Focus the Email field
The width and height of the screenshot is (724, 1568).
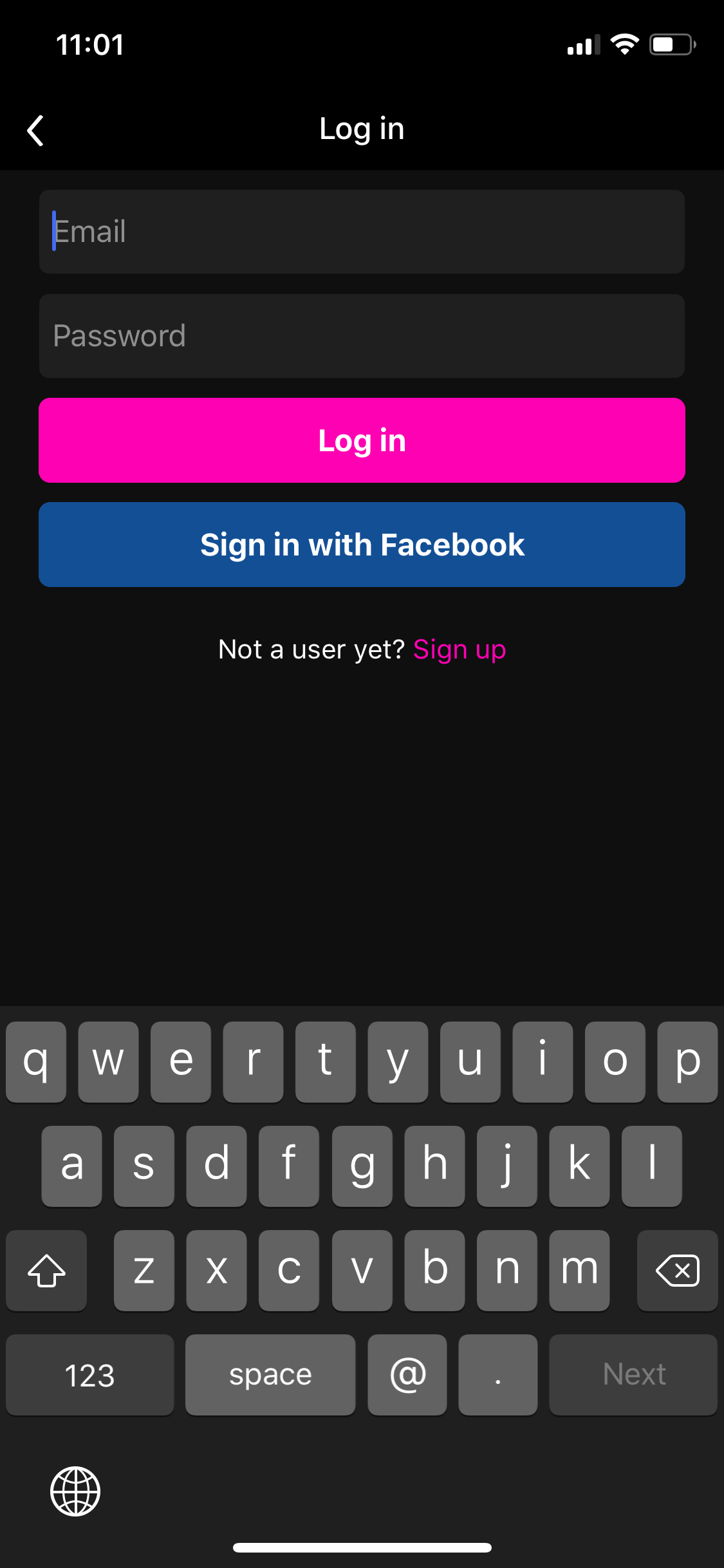(362, 232)
